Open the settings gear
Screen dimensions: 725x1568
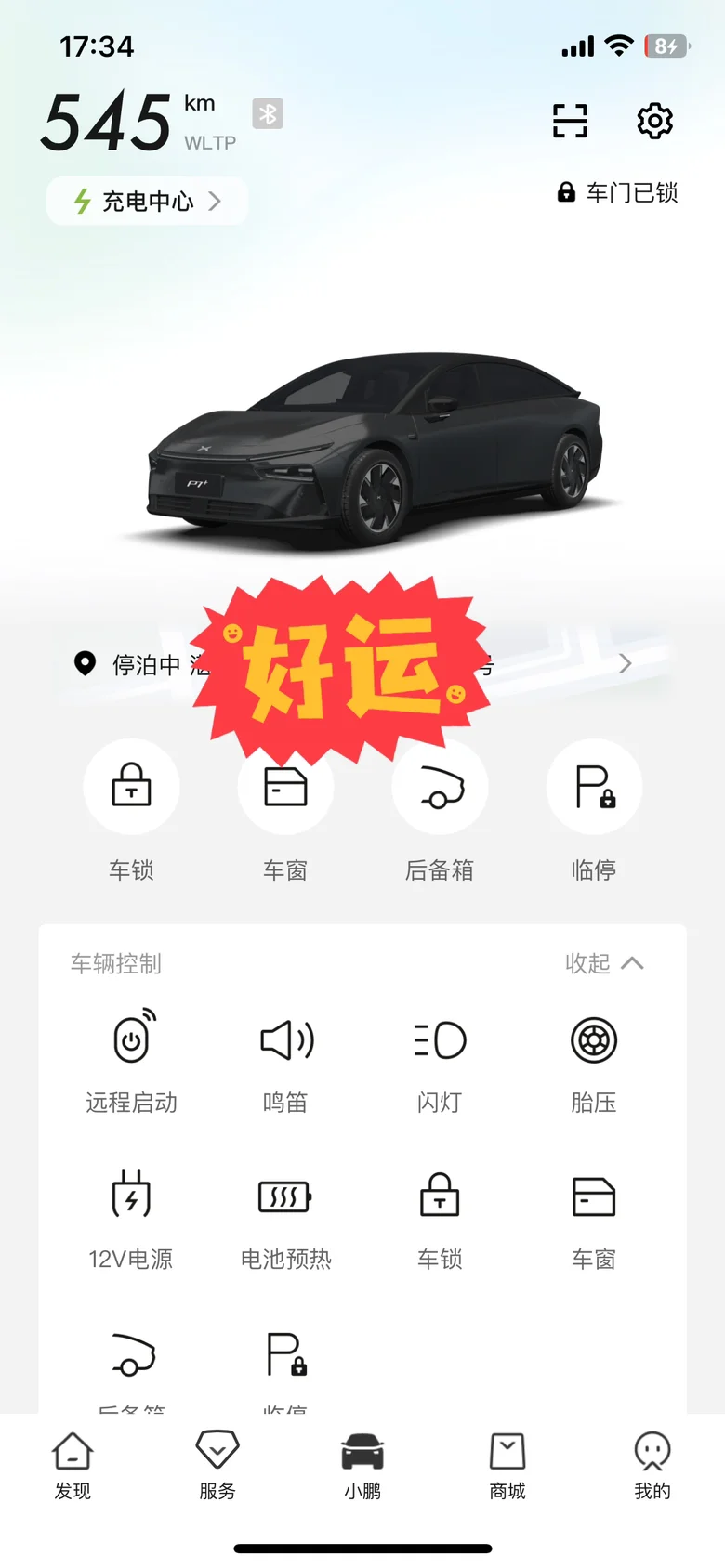(654, 121)
